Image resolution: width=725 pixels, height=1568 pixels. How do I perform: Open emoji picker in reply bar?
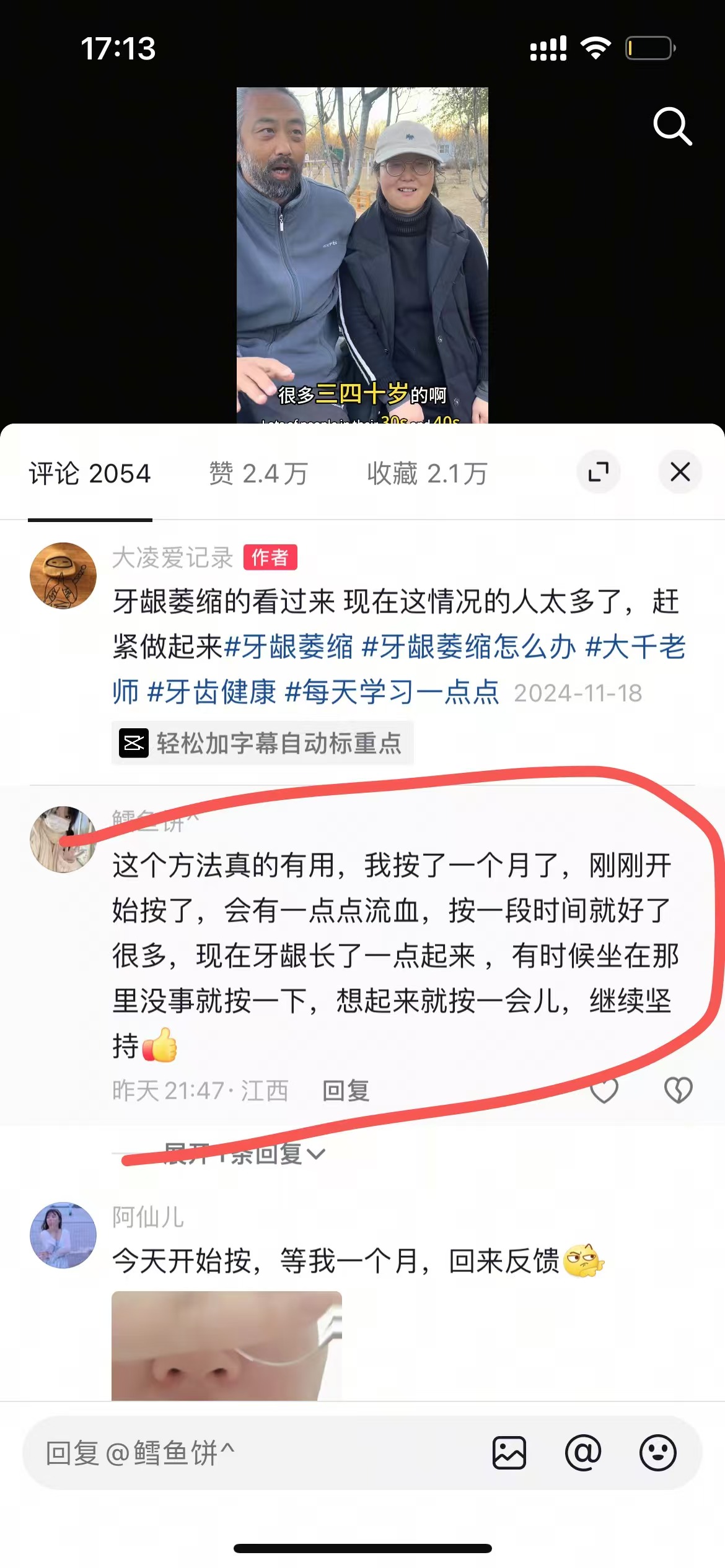point(657,1453)
